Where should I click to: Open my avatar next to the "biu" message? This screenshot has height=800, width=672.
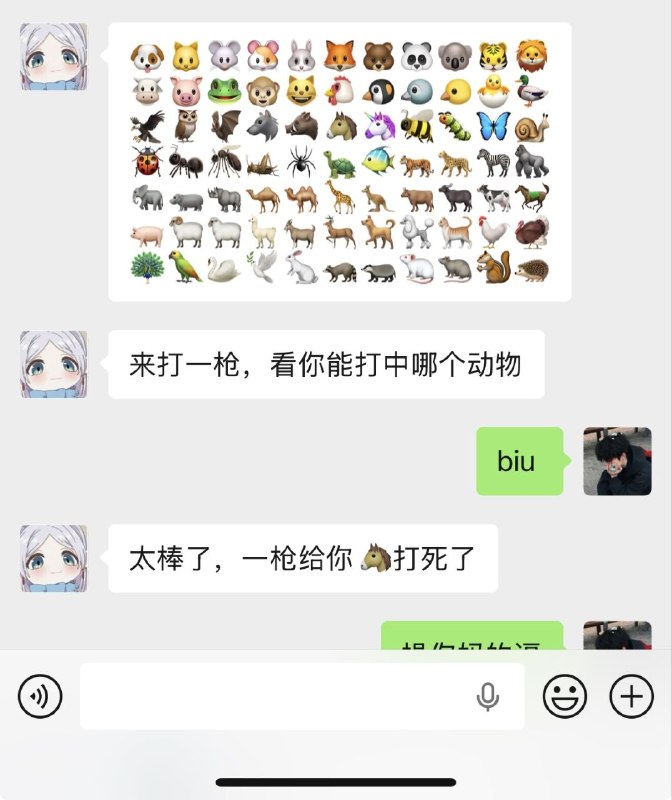click(617, 461)
